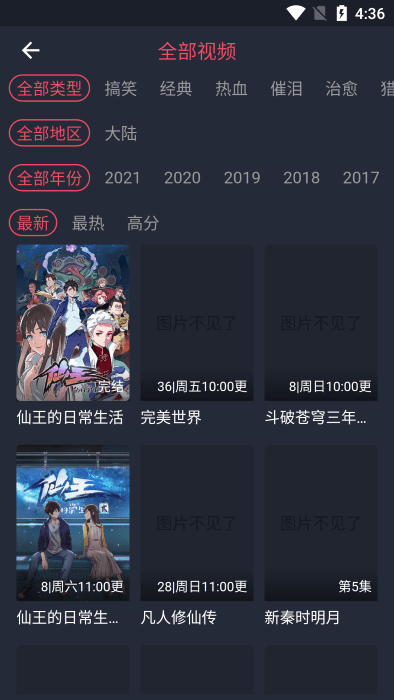394x700 pixels.
Task: Choose the 热血 genre chip
Action: (x=231, y=88)
